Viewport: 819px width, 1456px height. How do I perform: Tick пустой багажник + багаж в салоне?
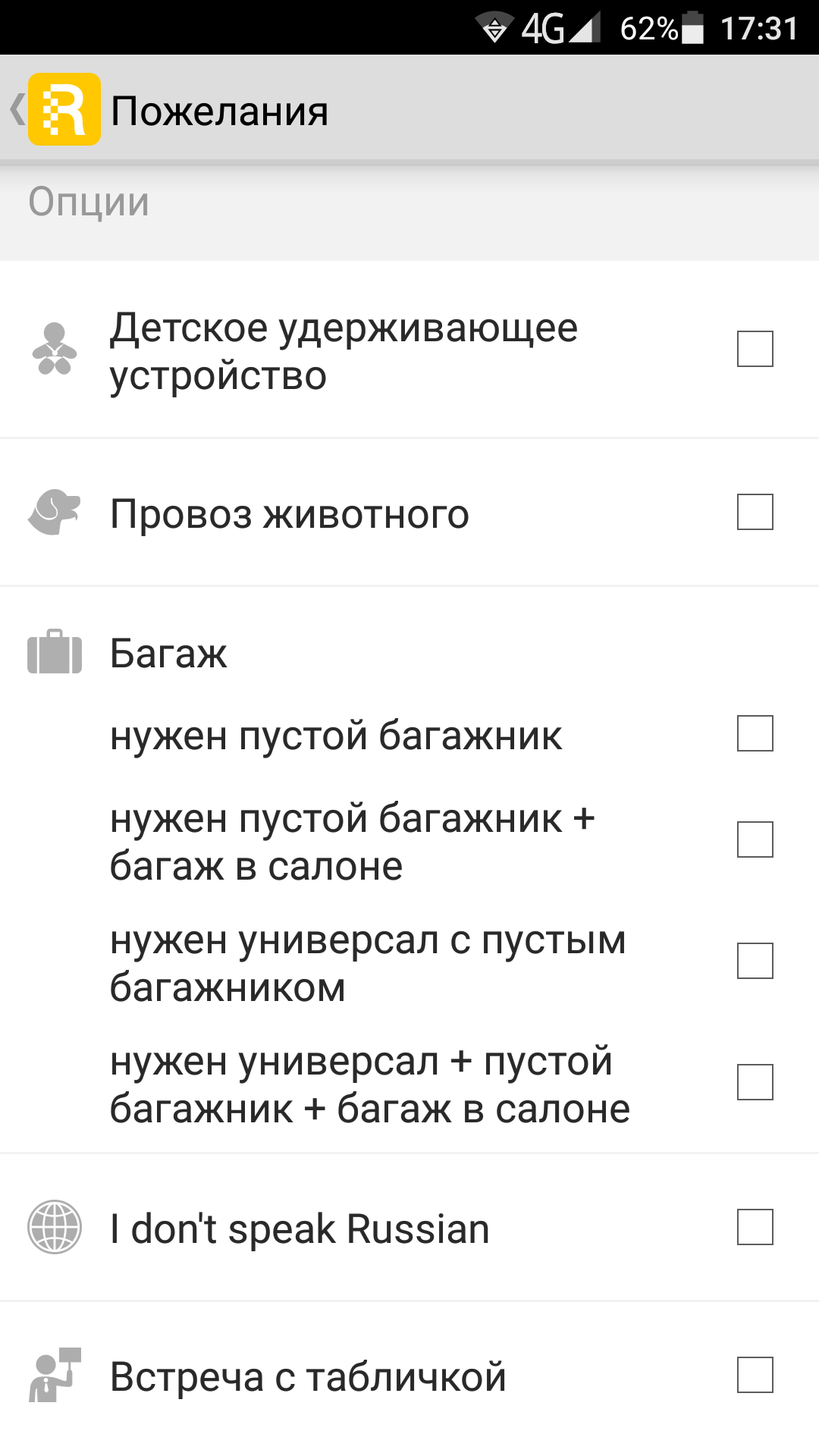pos(755,839)
